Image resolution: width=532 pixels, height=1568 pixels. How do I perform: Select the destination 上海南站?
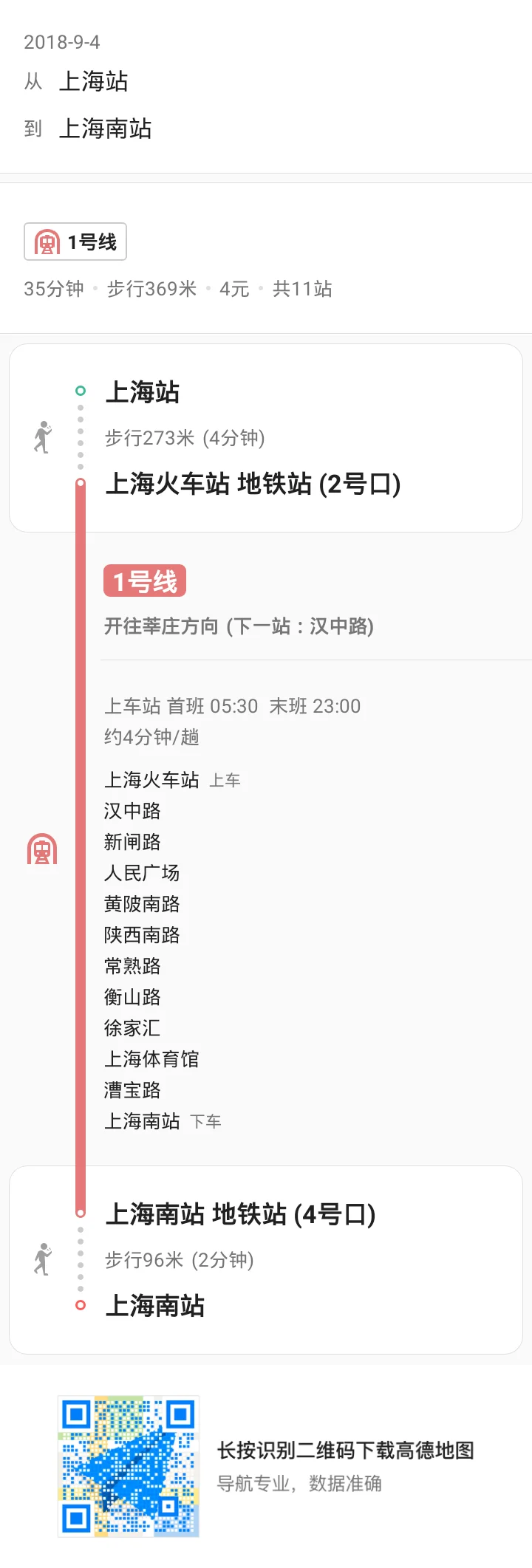106,129
